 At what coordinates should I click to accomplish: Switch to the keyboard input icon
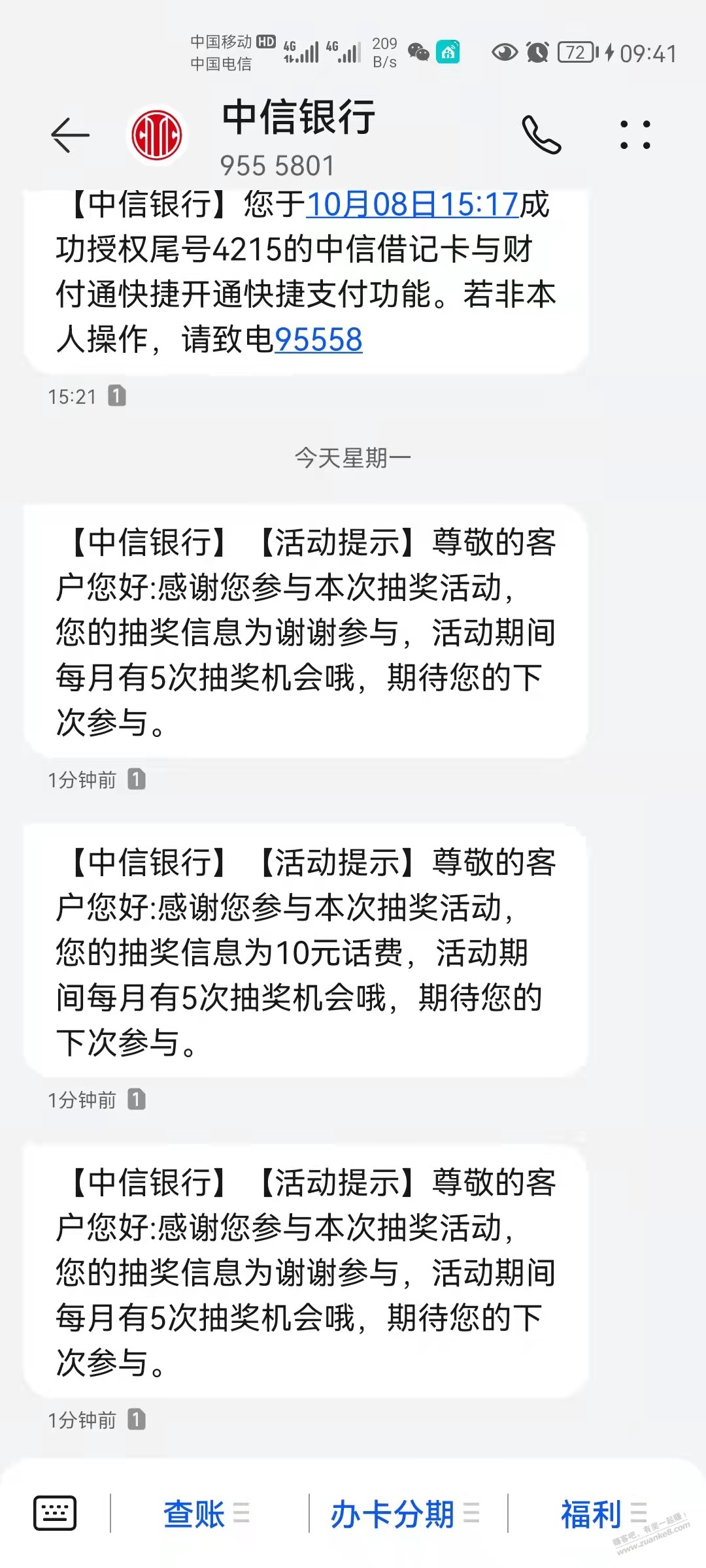pyautogui.click(x=55, y=1512)
